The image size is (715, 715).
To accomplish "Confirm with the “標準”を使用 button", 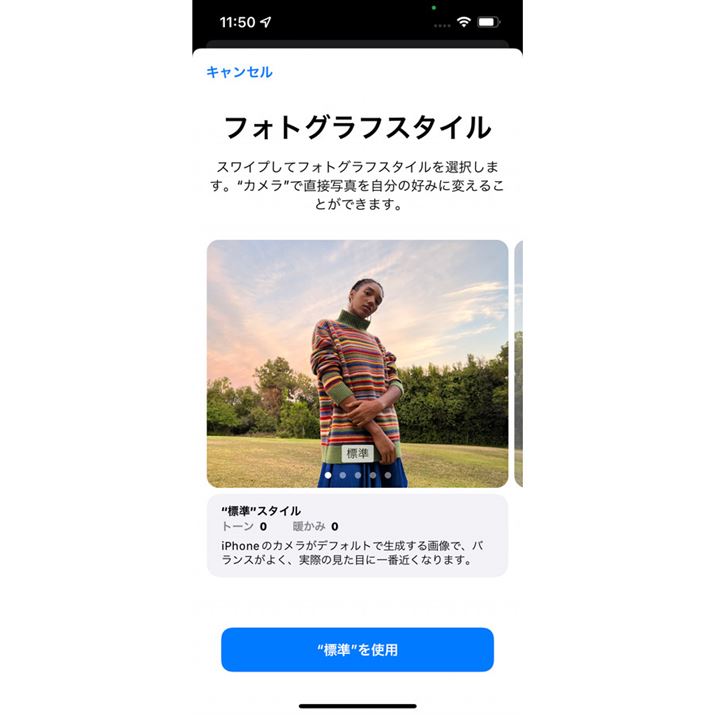I will pyautogui.click(x=357, y=650).
